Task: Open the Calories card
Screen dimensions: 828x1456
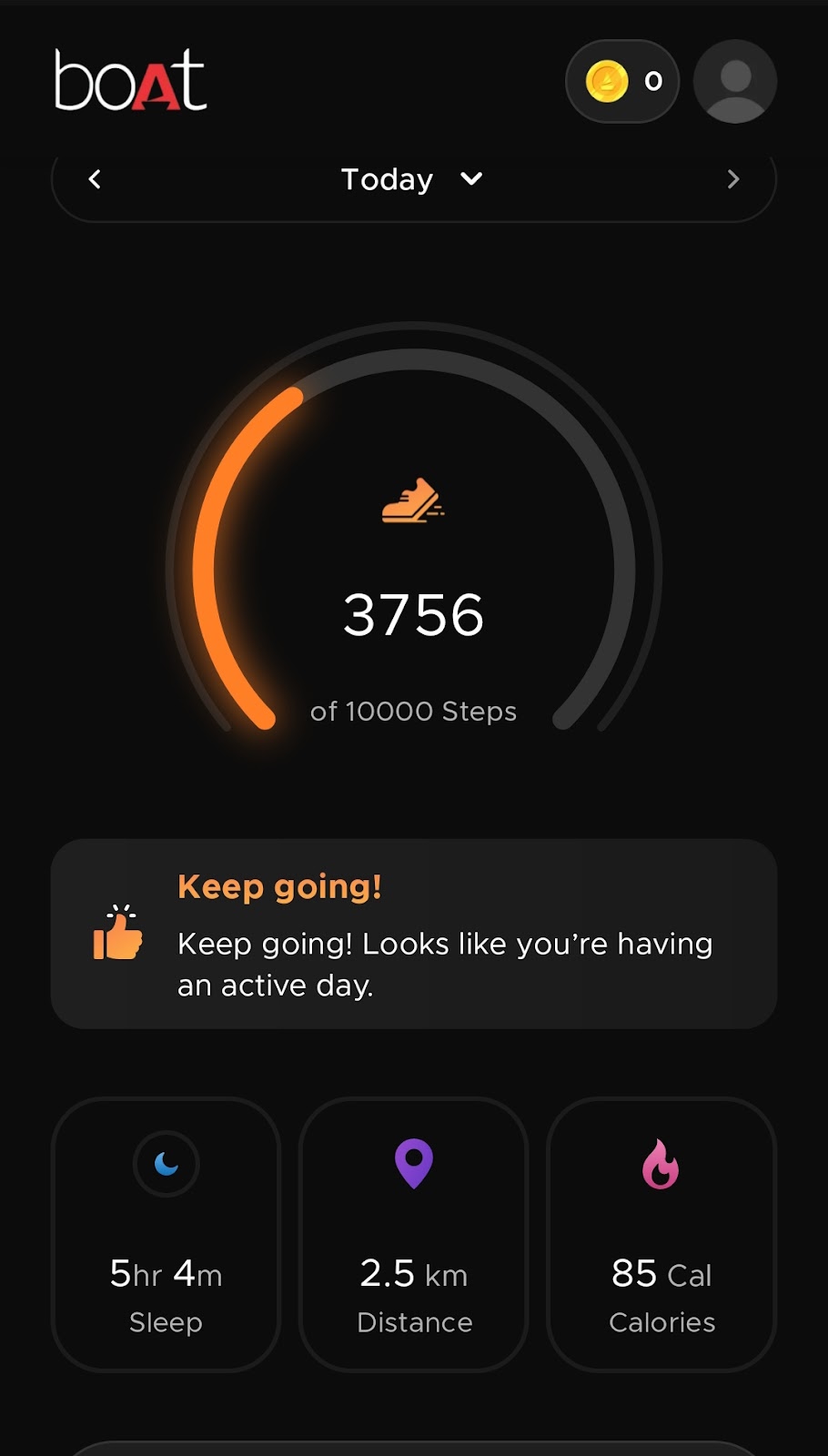Action: 661,1234
